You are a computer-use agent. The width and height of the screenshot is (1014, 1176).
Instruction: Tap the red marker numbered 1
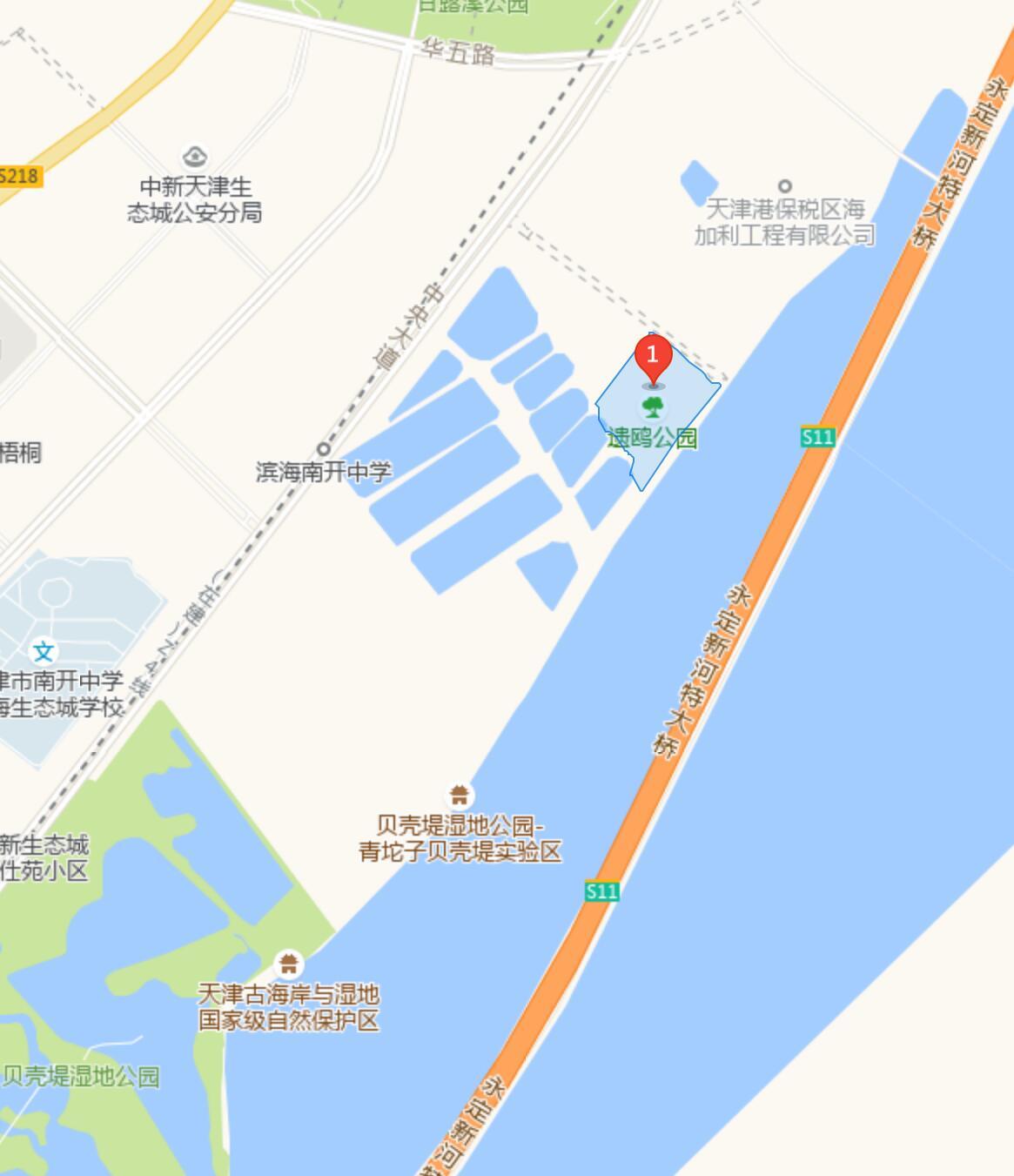(x=653, y=358)
